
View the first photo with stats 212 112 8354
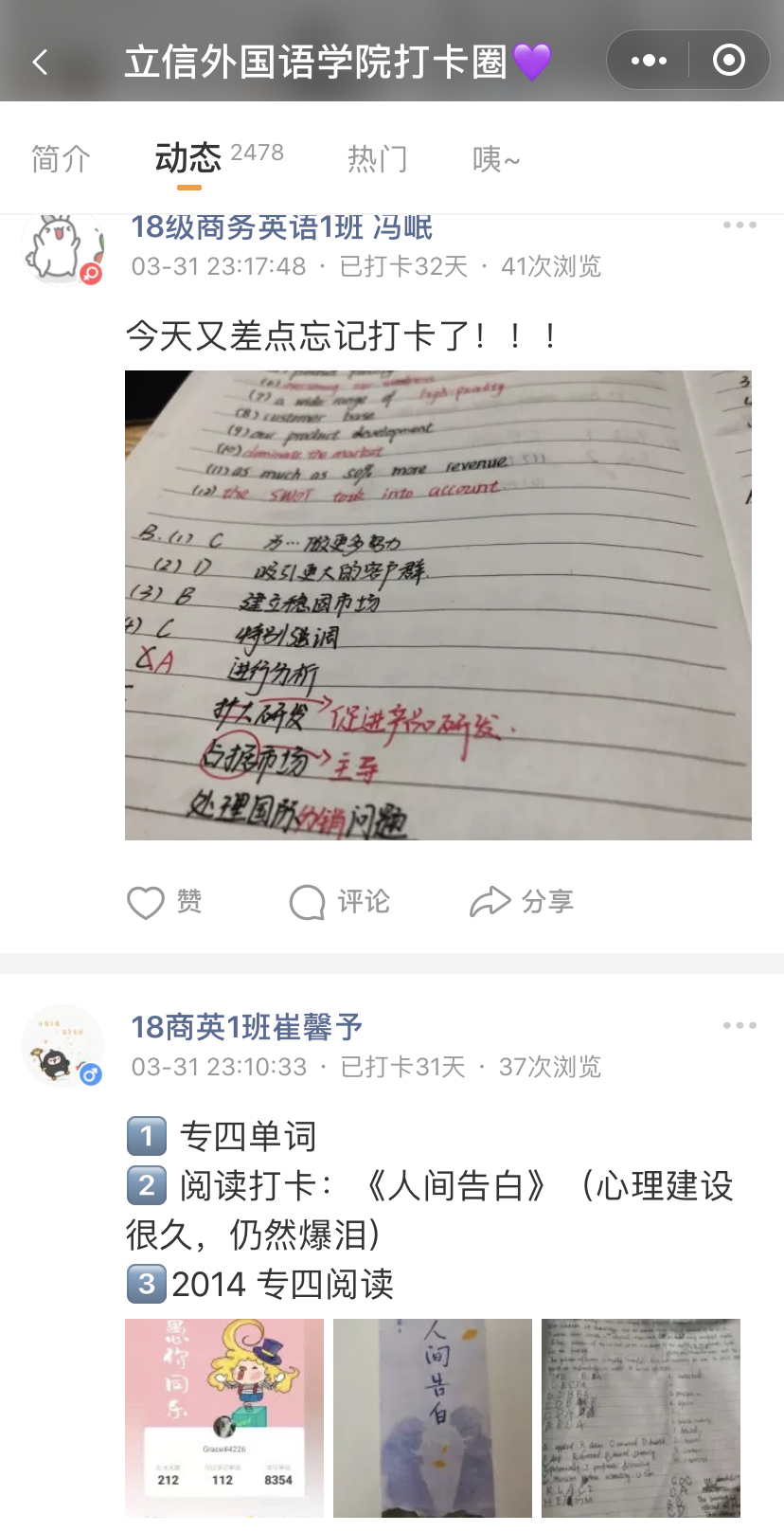click(x=224, y=1417)
